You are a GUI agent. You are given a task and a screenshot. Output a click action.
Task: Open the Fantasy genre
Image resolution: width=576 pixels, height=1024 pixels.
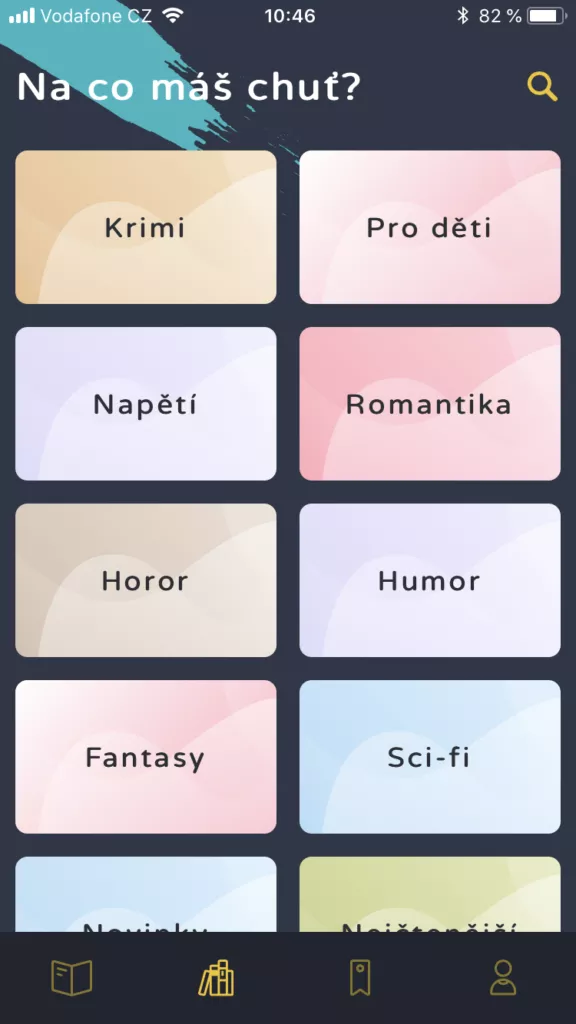tap(146, 757)
